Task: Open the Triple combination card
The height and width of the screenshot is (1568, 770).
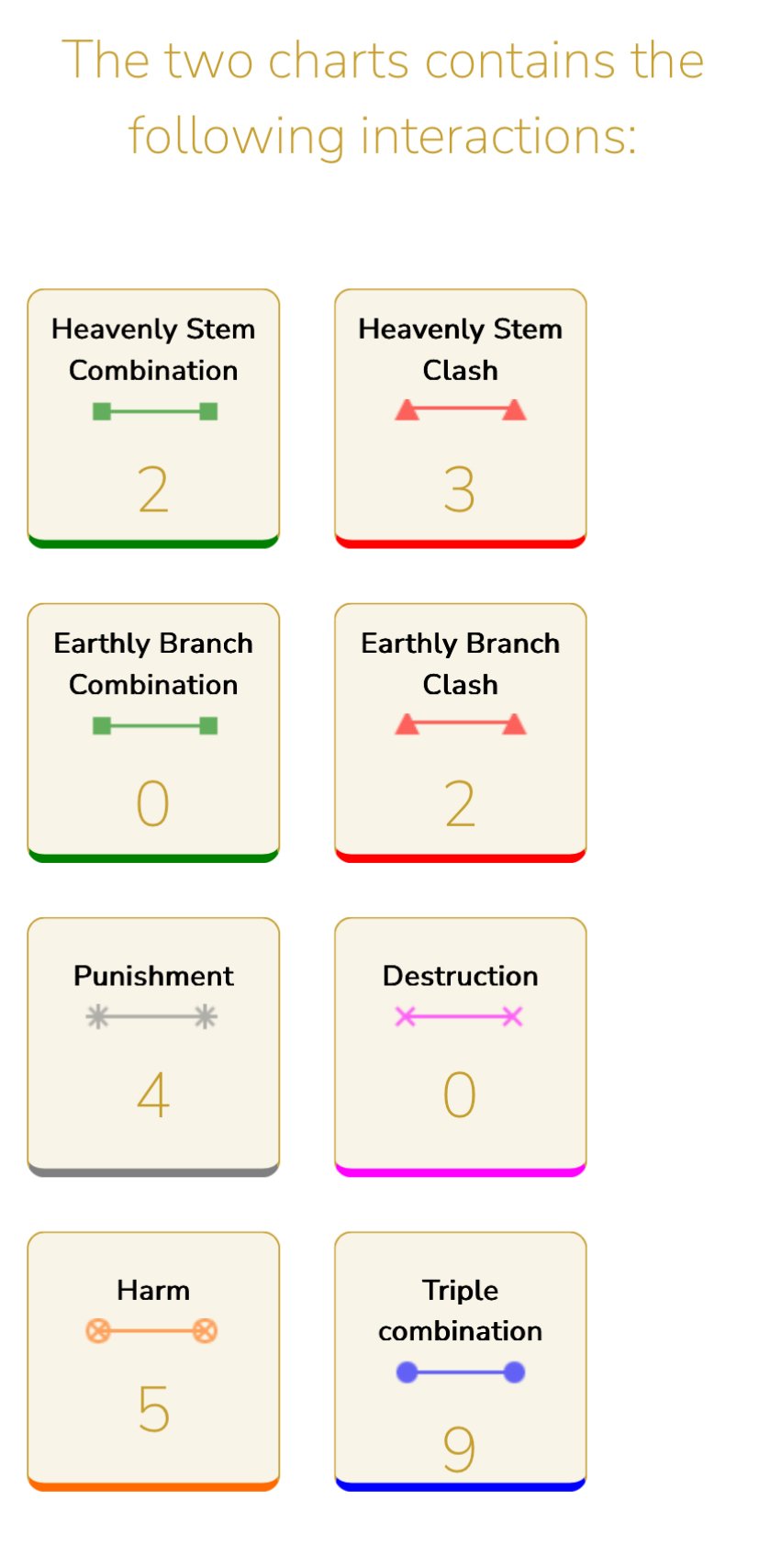Action: [460, 1360]
